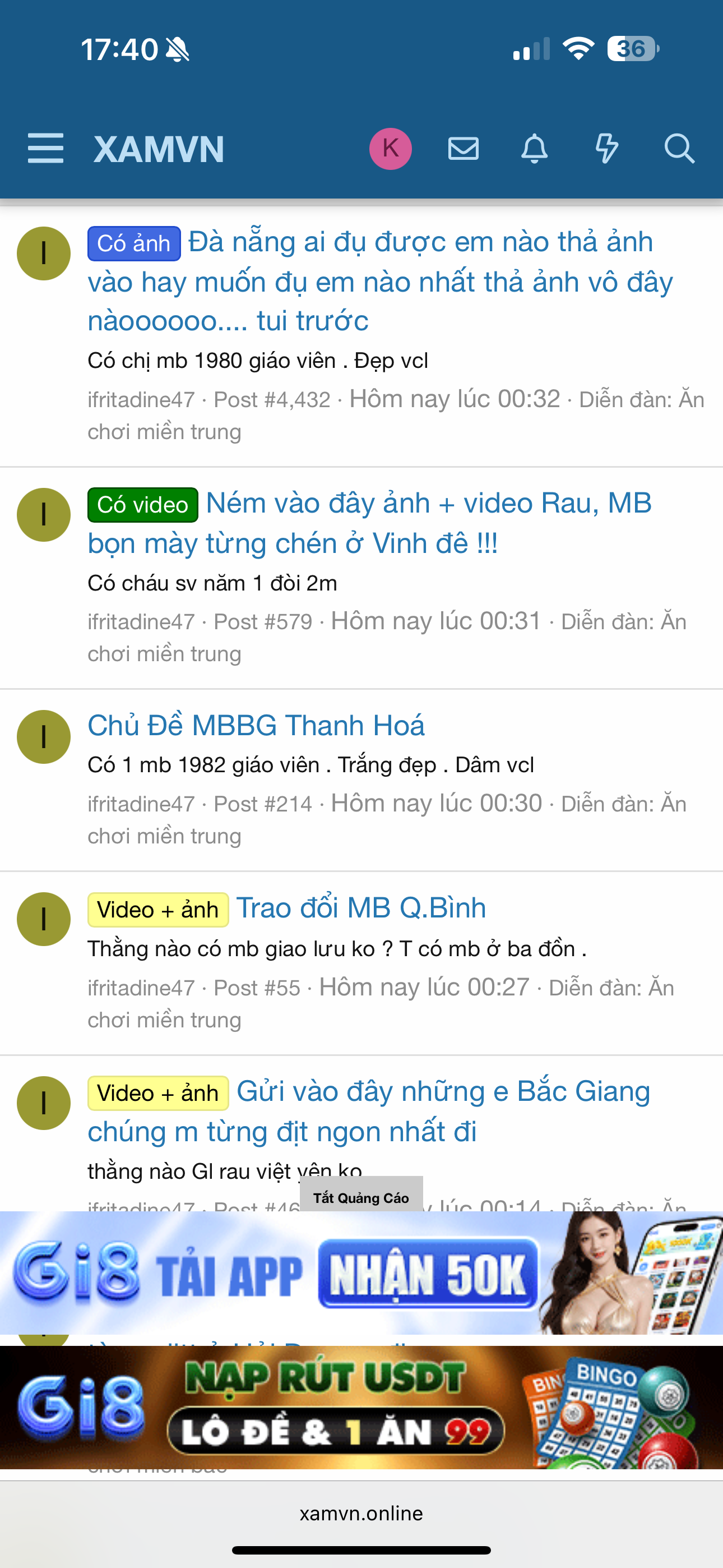Filter by the blue Có ảnh prefix tag

pyautogui.click(x=134, y=243)
